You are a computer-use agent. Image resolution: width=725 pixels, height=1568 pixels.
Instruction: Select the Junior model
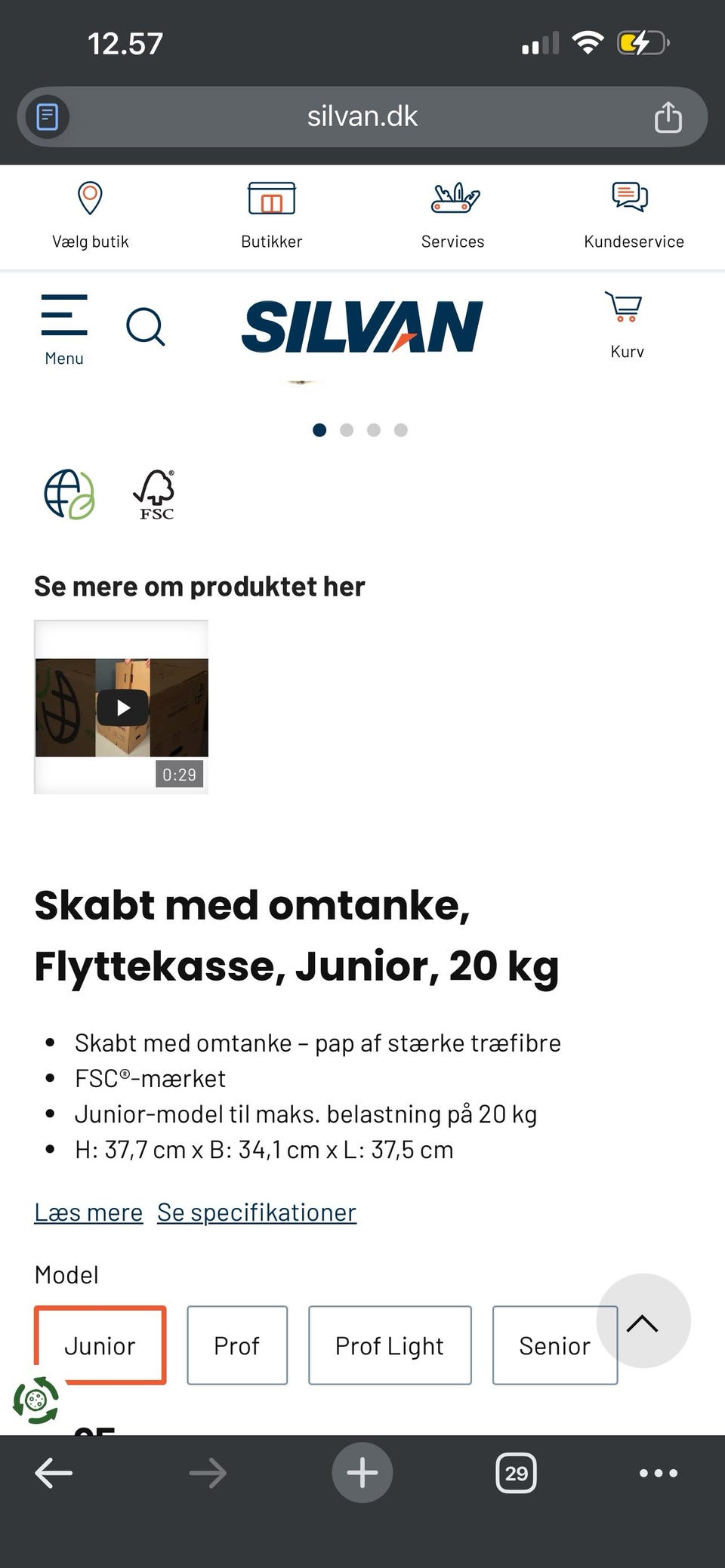[x=100, y=1345]
